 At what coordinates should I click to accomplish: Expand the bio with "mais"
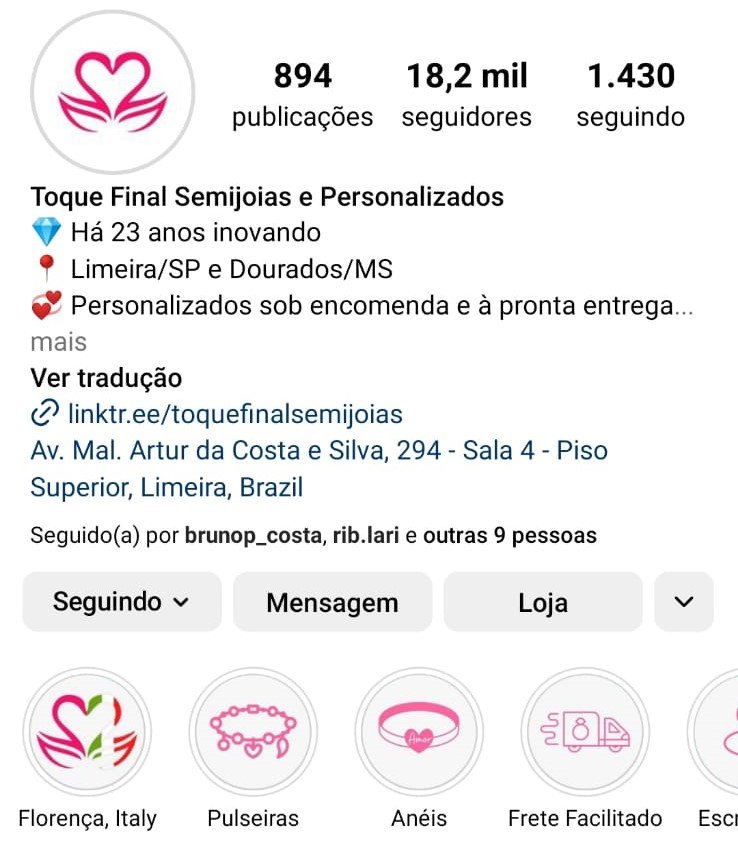click(x=58, y=342)
